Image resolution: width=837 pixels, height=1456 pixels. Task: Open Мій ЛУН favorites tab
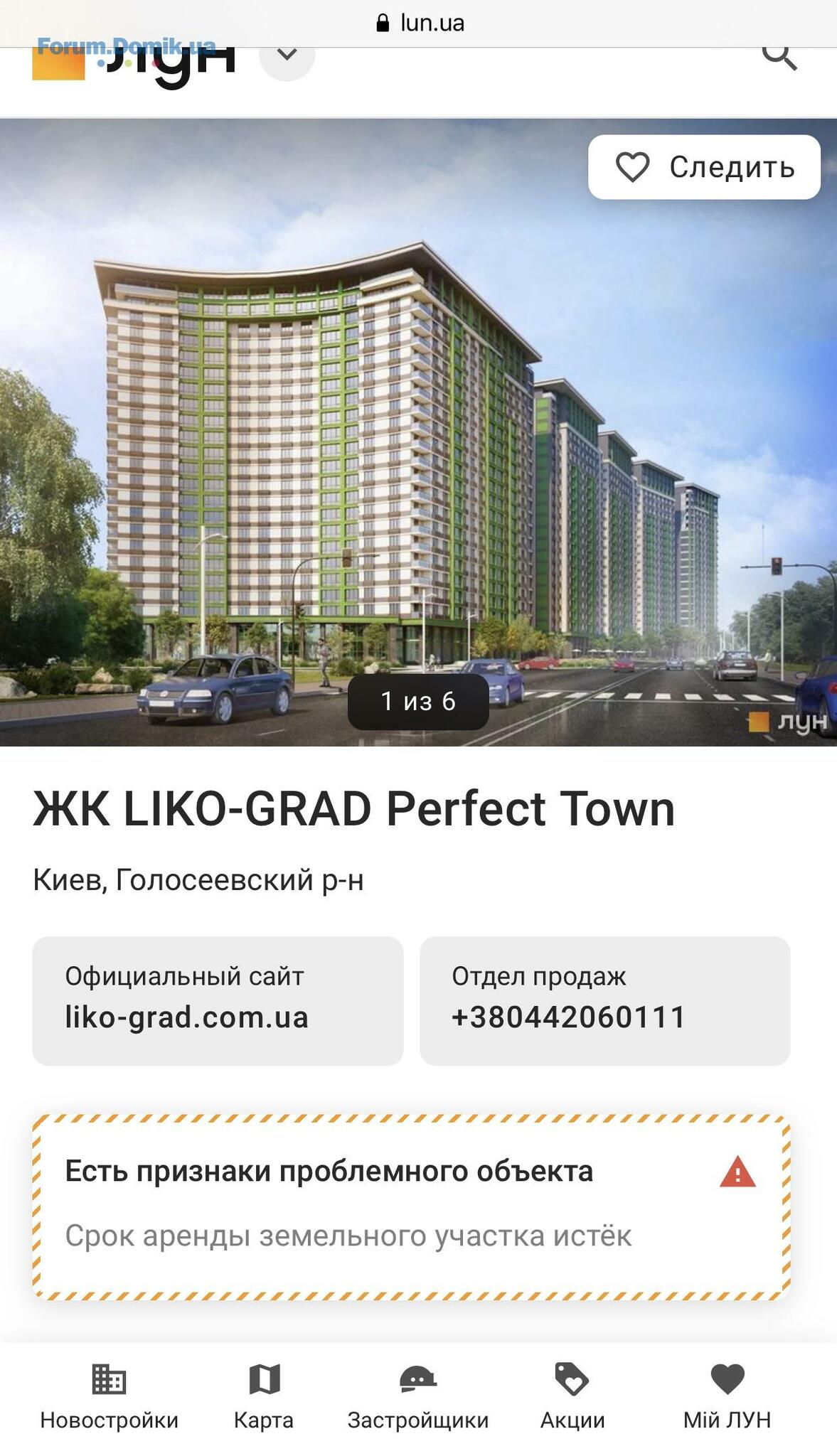pyautogui.click(x=727, y=1396)
